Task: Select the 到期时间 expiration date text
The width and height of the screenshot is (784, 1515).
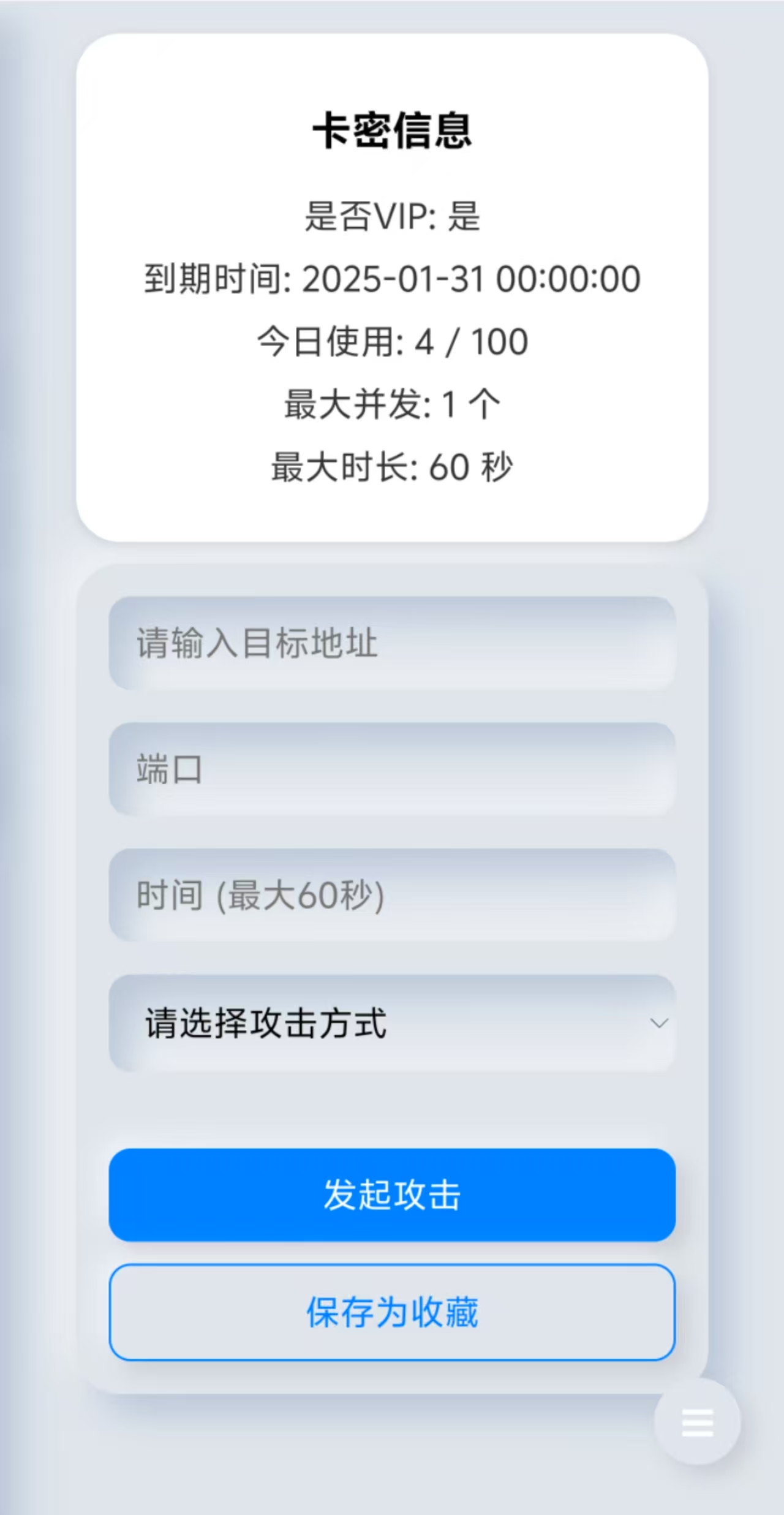Action: (x=392, y=279)
